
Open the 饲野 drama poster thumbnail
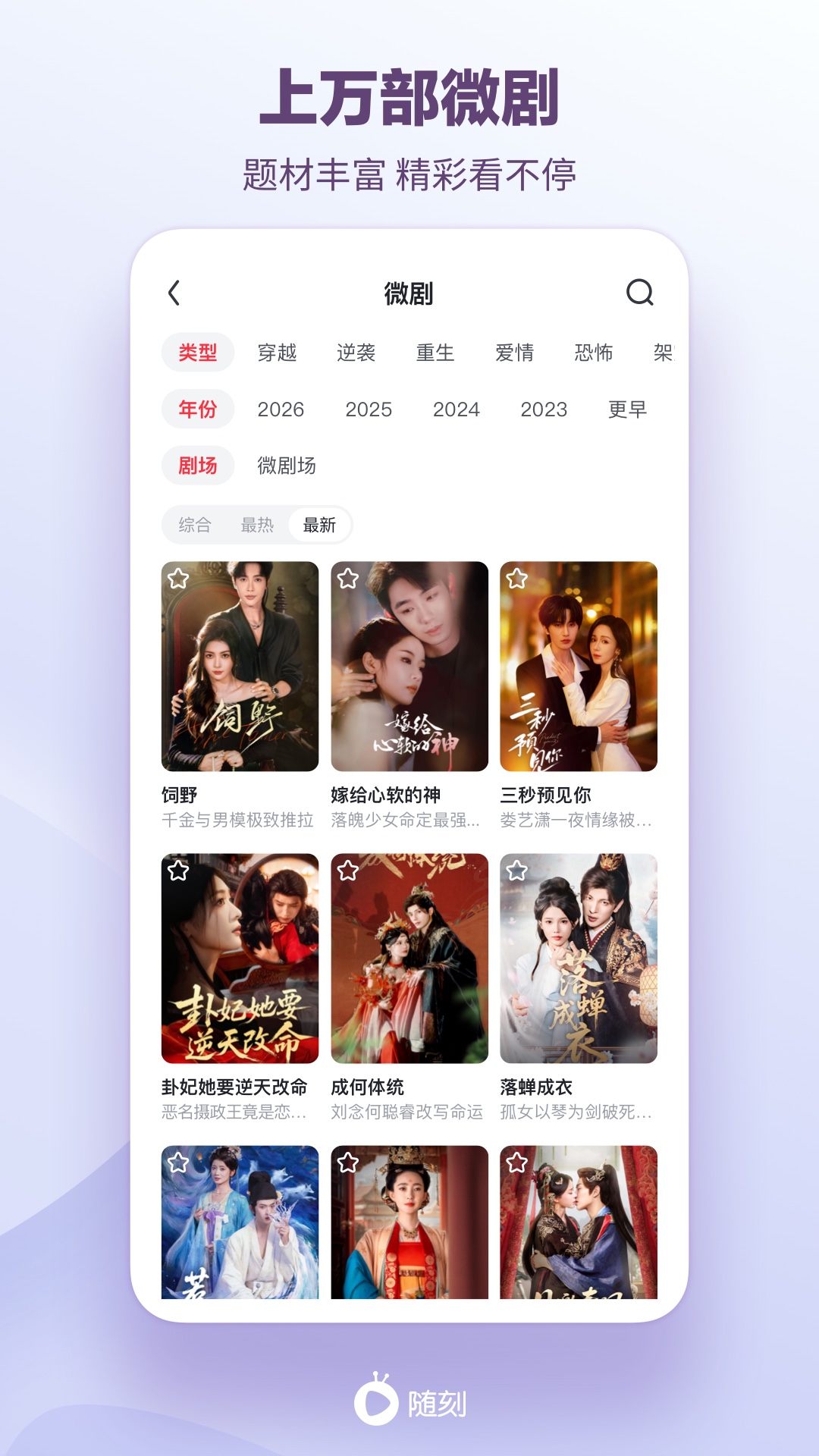pyautogui.click(x=239, y=673)
